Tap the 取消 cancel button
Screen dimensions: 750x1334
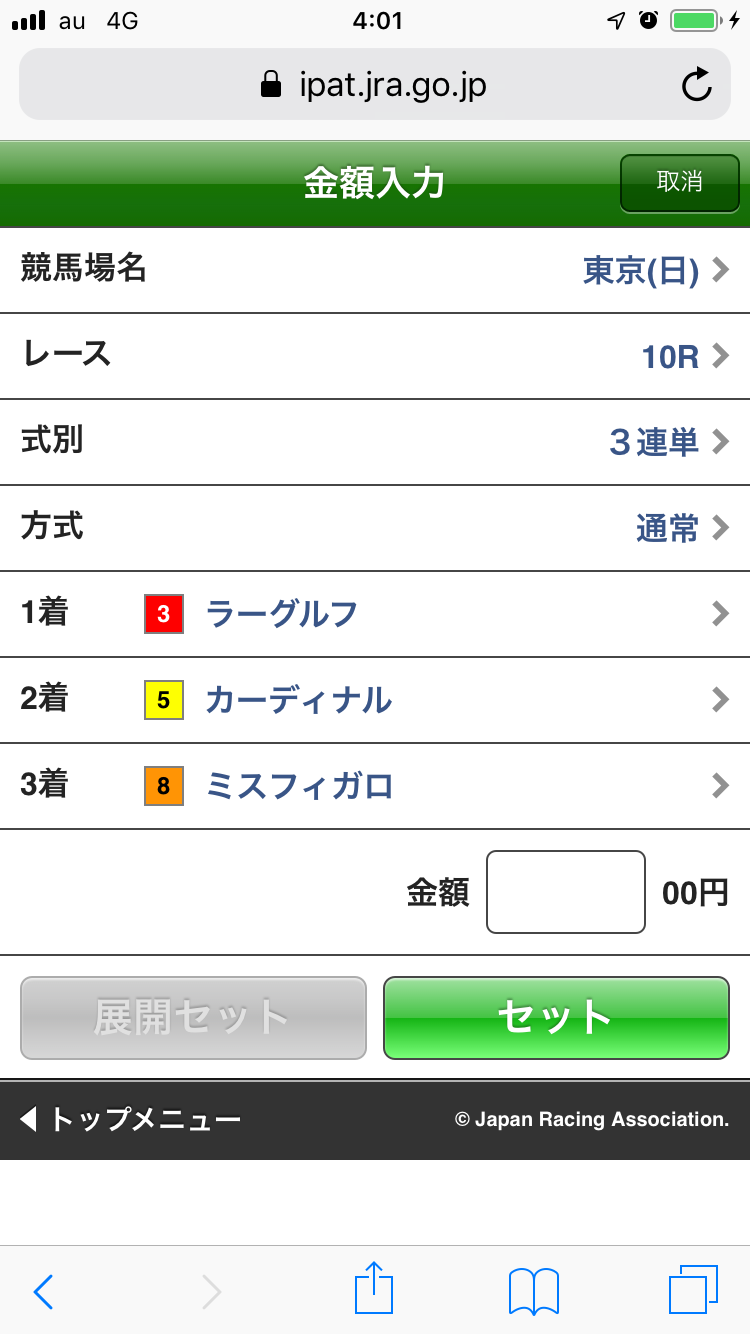pyautogui.click(x=679, y=183)
